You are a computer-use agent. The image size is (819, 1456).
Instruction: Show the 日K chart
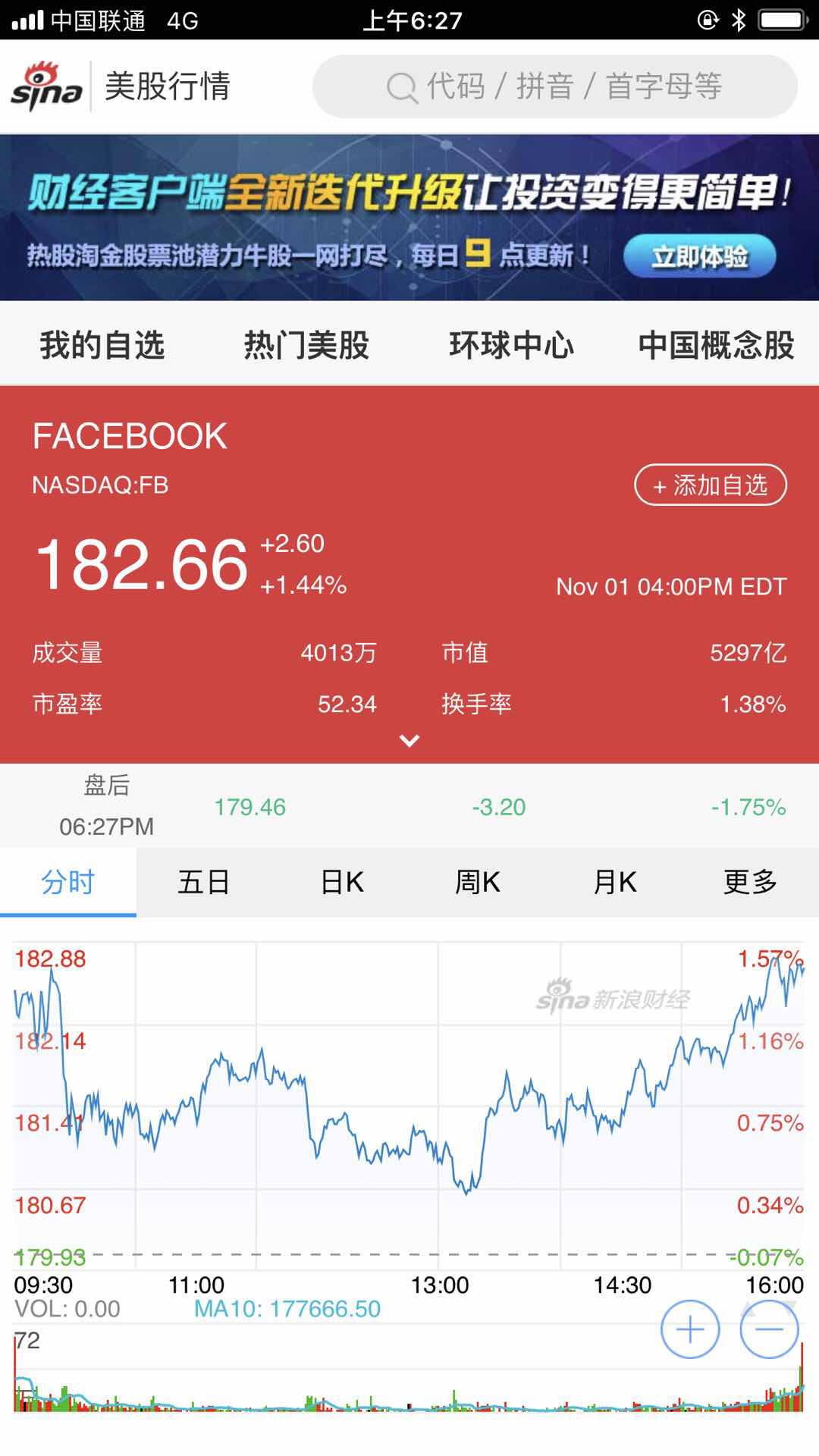pos(341,882)
